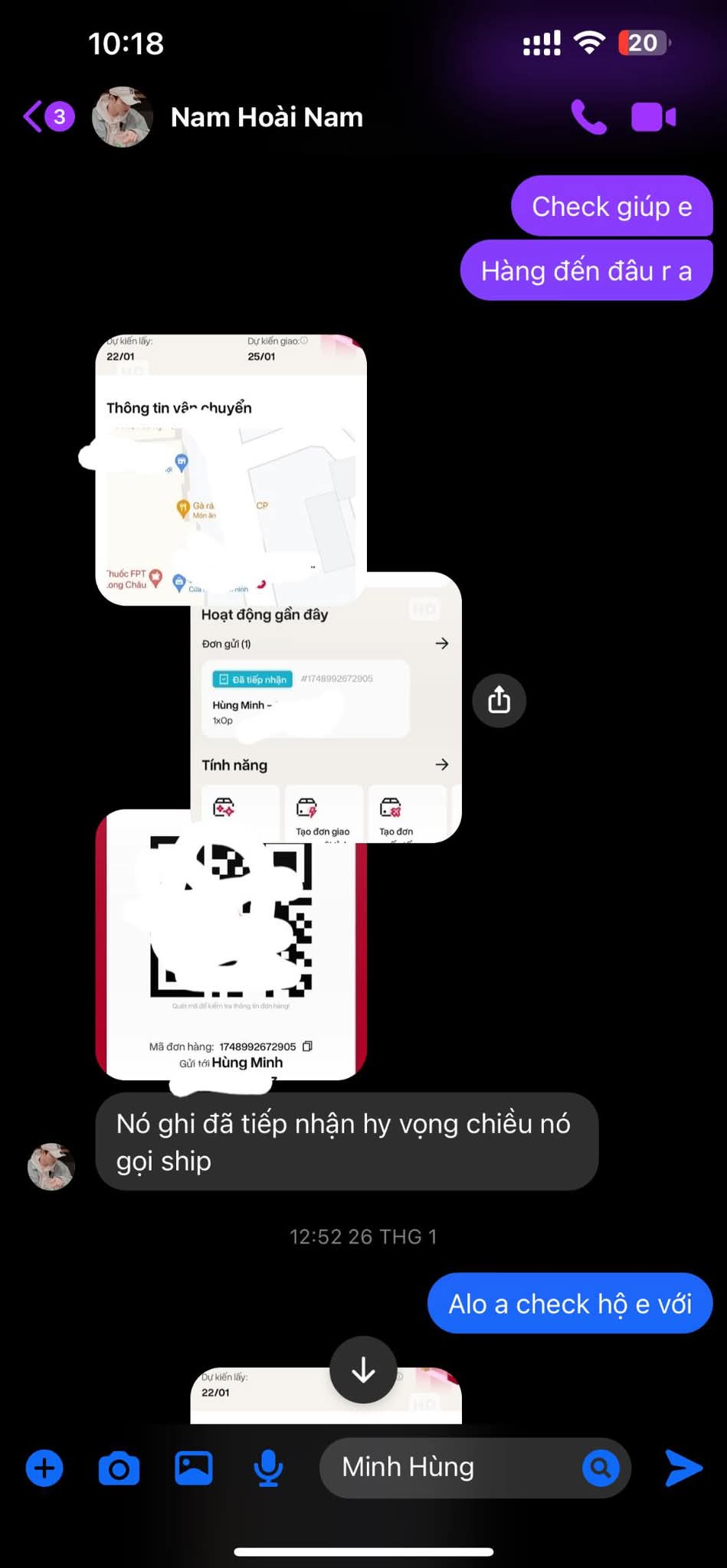This screenshot has height=1568, width=727.
Task: Start a voice call with Nam Hoài Nam
Action: click(588, 117)
